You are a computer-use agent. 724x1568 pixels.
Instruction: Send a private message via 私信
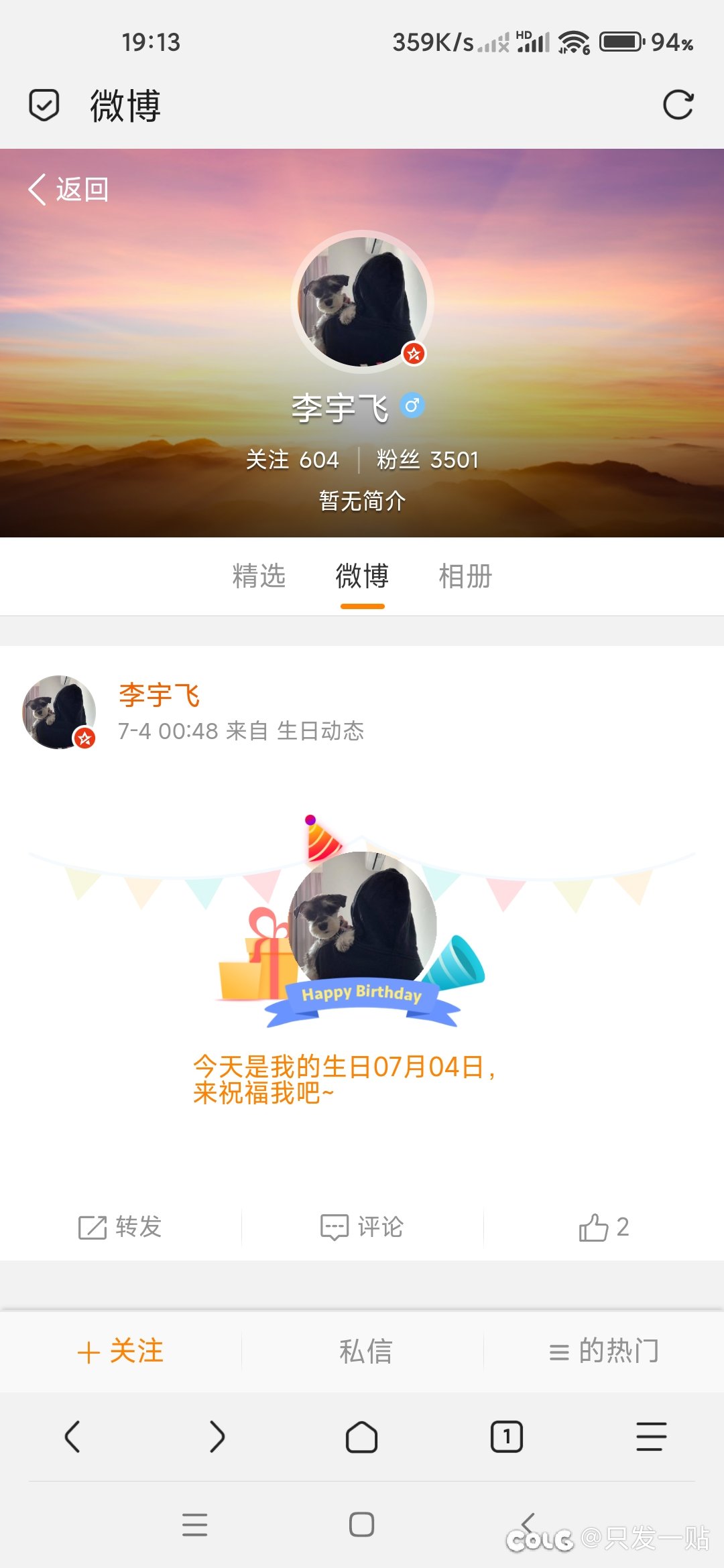tap(365, 1351)
